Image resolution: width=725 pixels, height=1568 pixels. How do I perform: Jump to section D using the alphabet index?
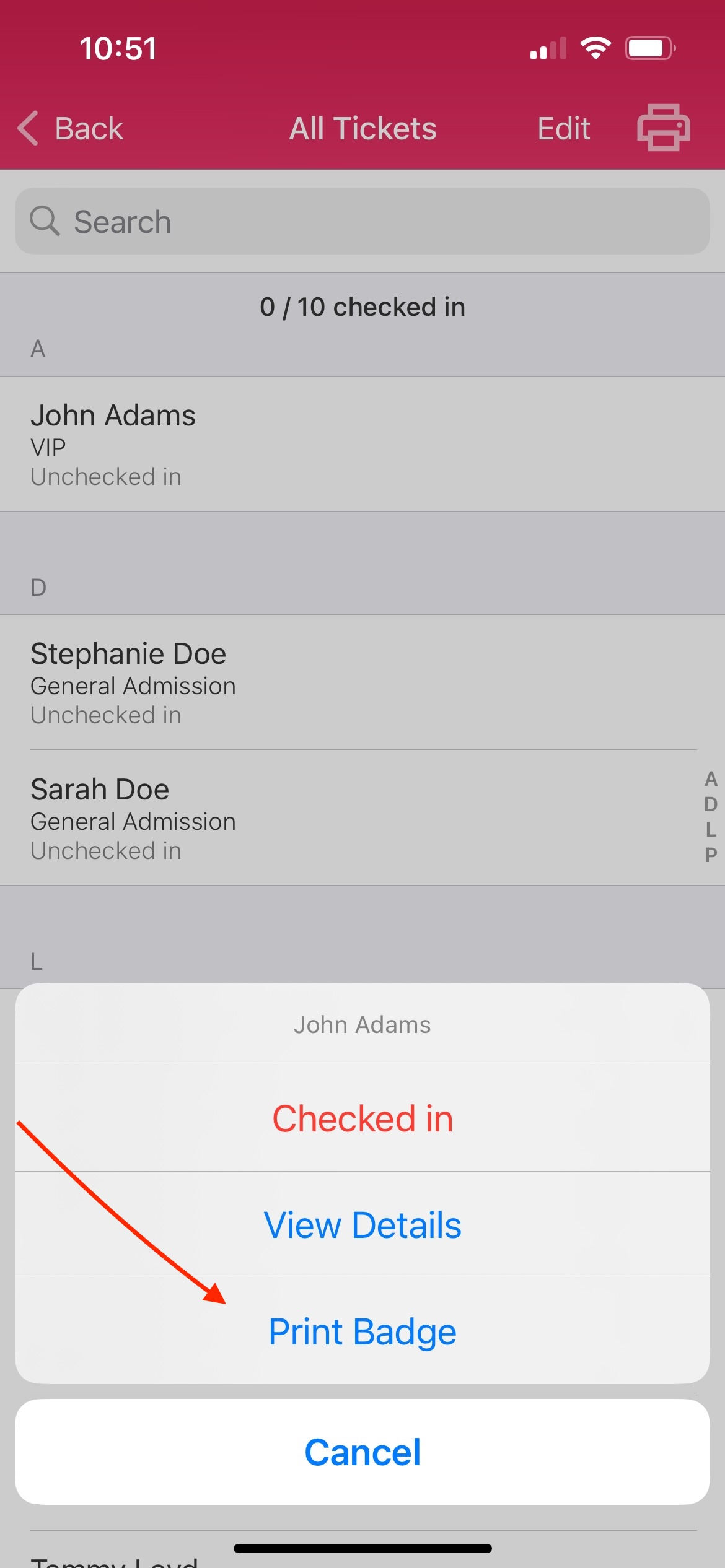tap(710, 804)
